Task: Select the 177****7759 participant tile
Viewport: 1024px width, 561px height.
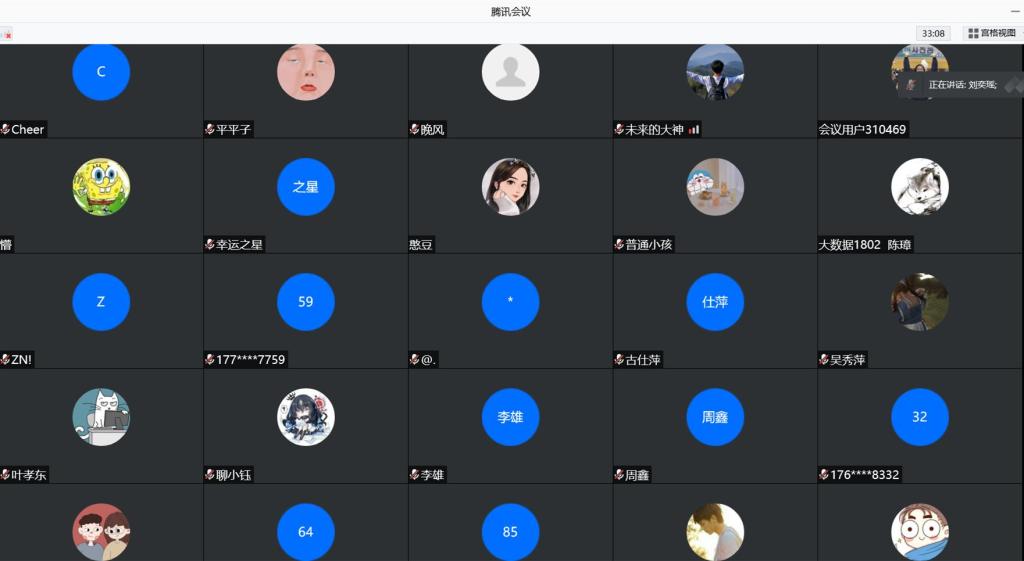Action: (305, 310)
